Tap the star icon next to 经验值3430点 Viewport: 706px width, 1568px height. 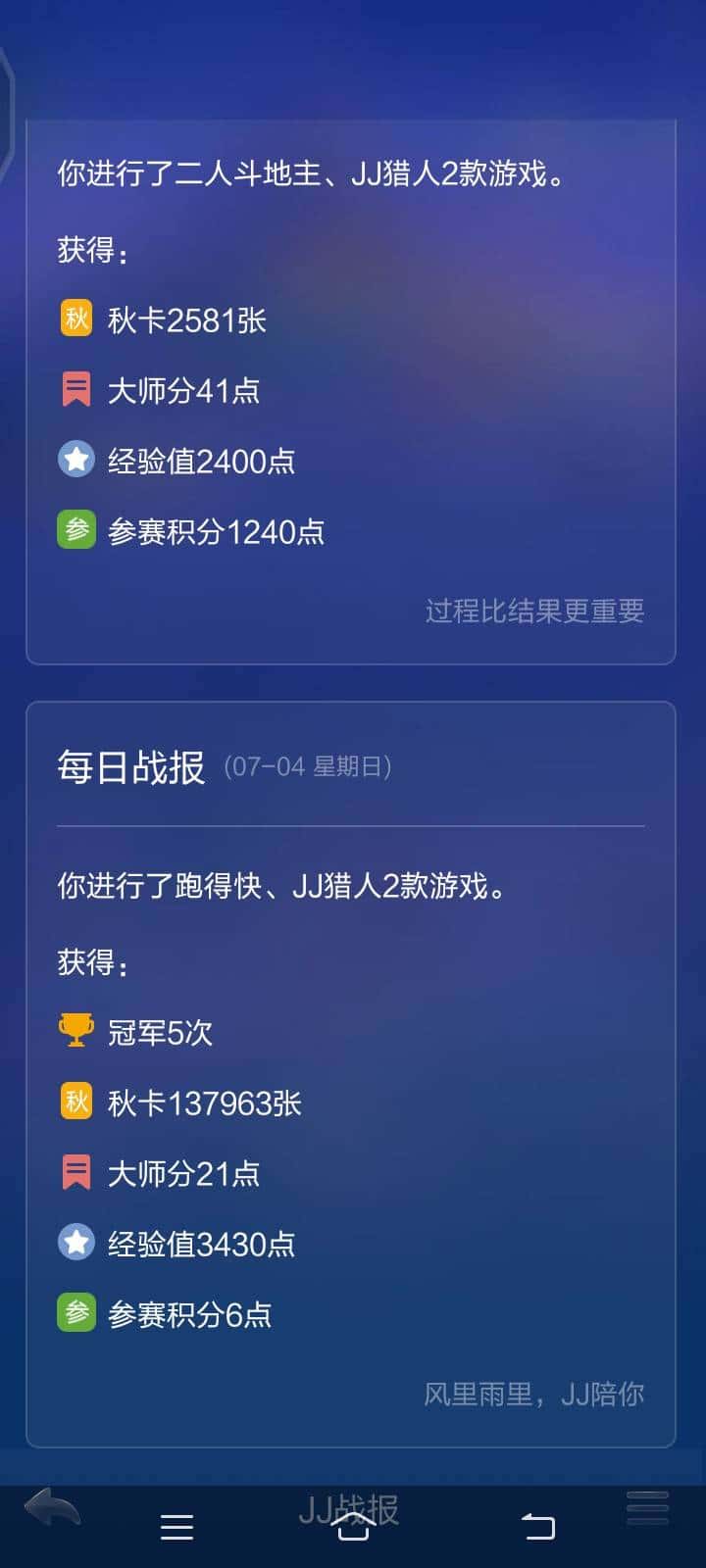coord(76,1242)
